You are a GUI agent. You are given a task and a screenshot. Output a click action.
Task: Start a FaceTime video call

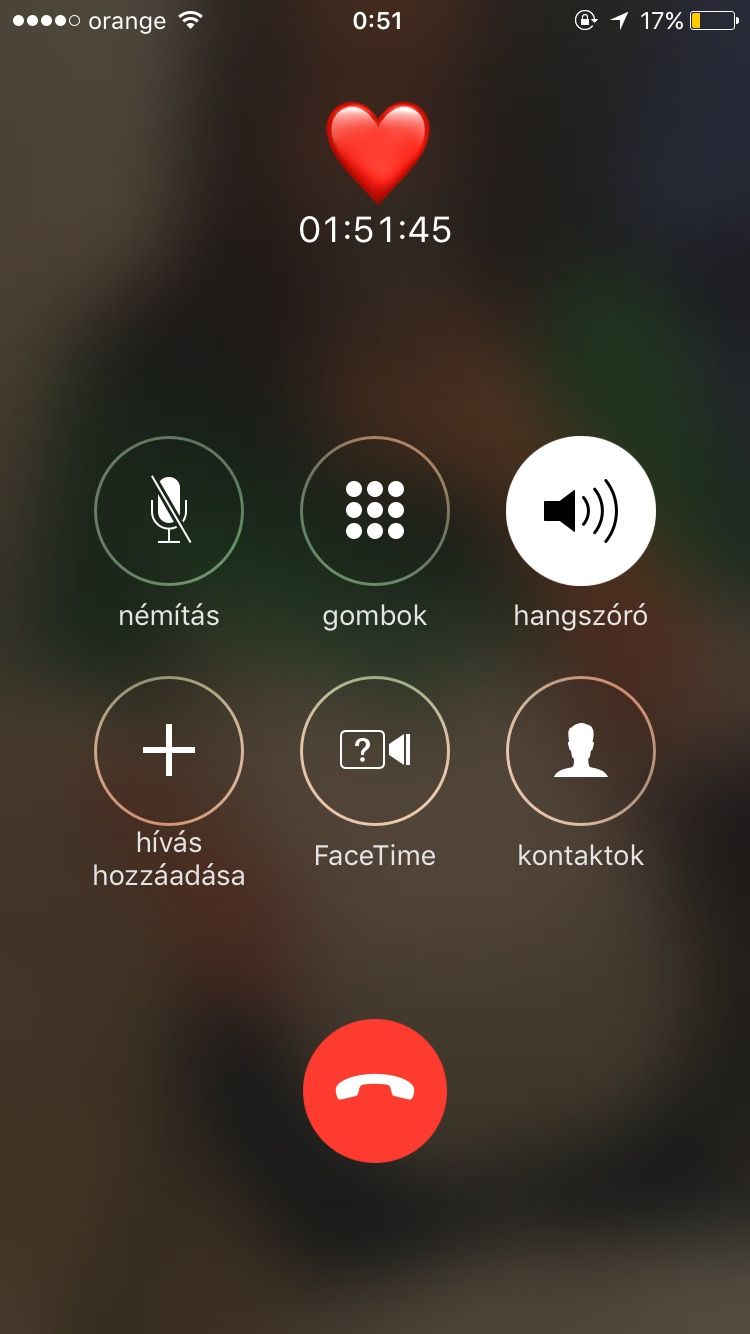(375, 751)
